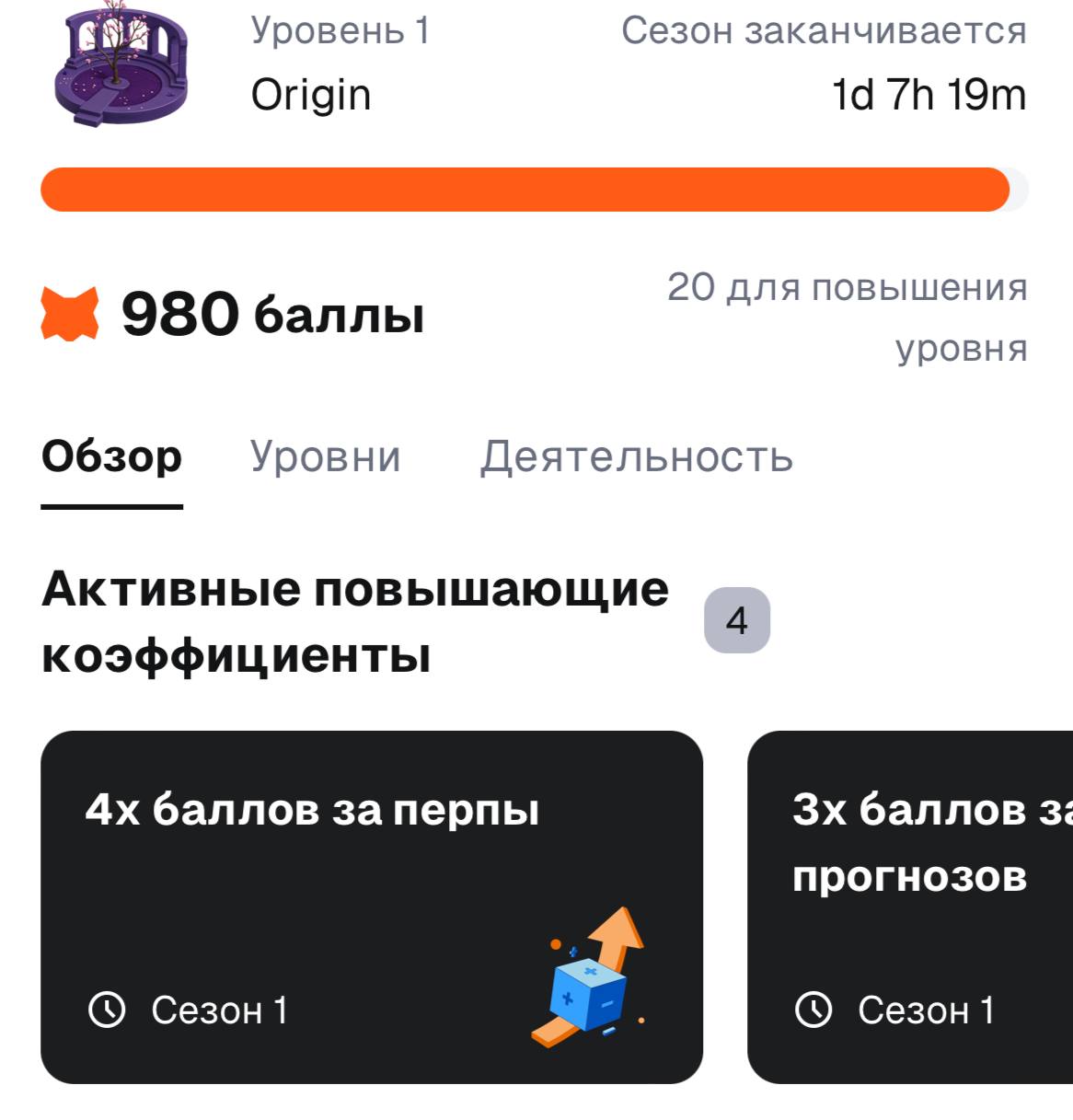Open the 3x баллов прогнозов boost card

911,906
